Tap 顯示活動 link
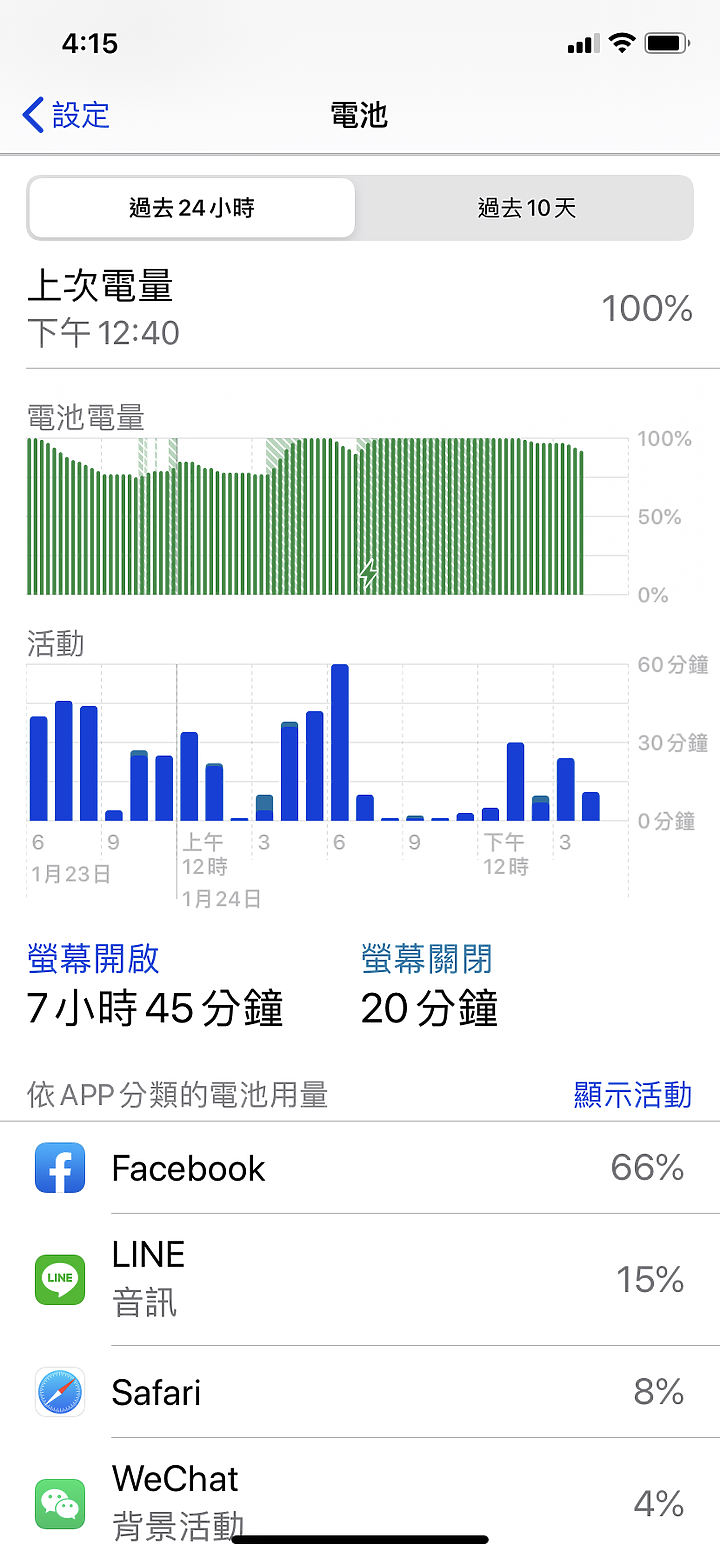720x1558 pixels. click(x=632, y=1095)
